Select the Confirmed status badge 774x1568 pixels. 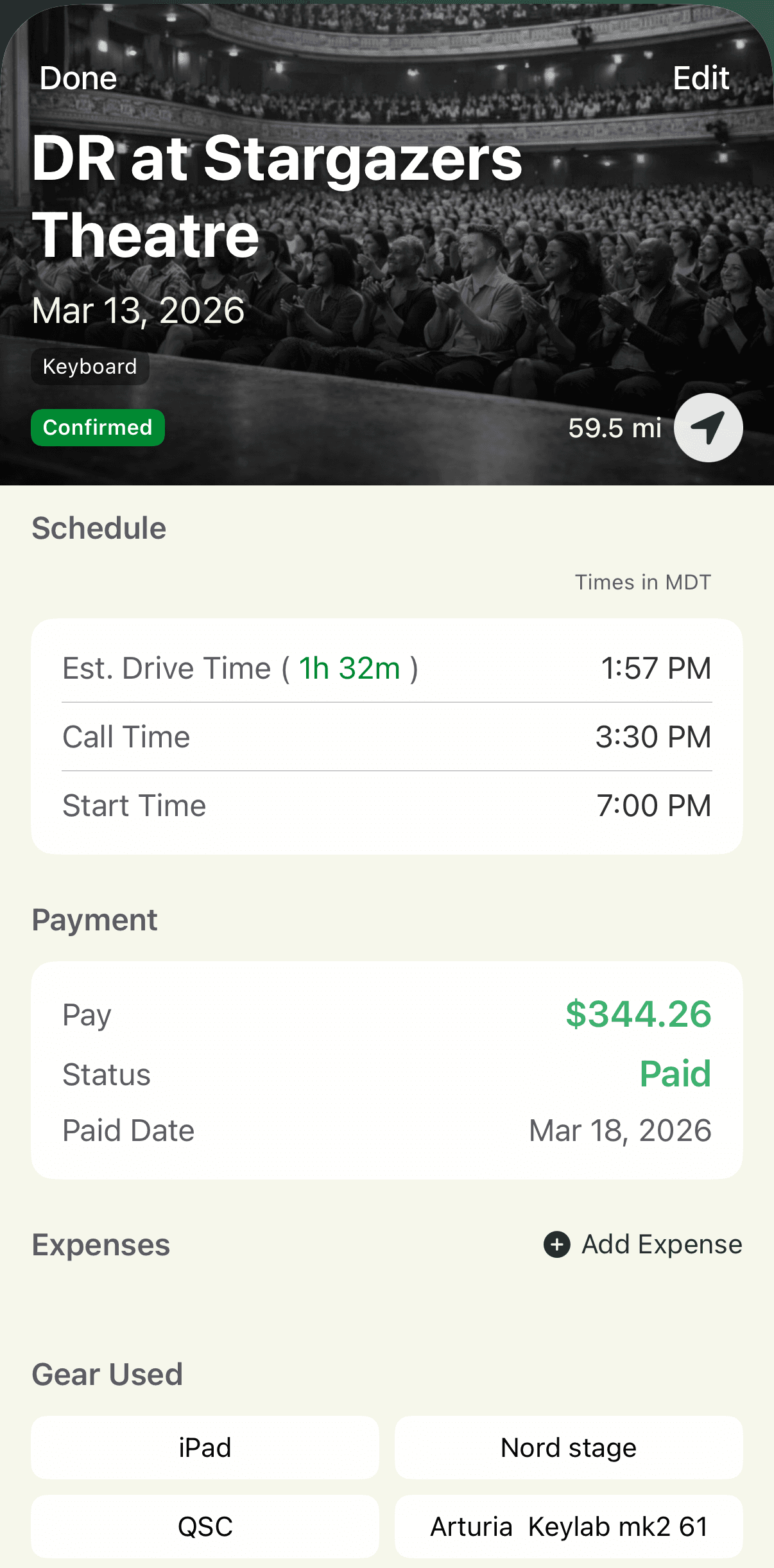pyautogui.click(x=98, y=427)
